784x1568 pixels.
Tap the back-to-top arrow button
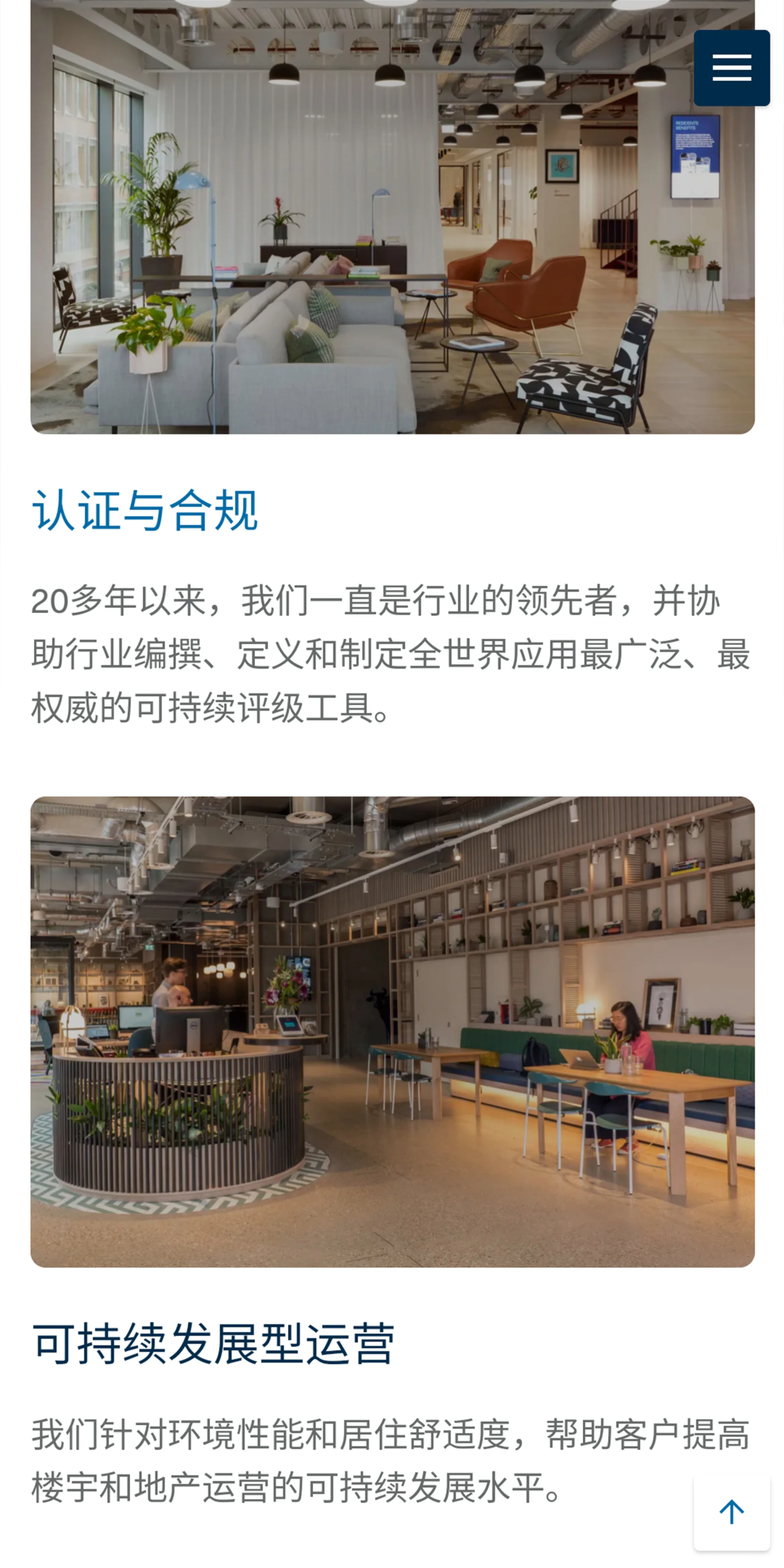[x=731, y=1512]
